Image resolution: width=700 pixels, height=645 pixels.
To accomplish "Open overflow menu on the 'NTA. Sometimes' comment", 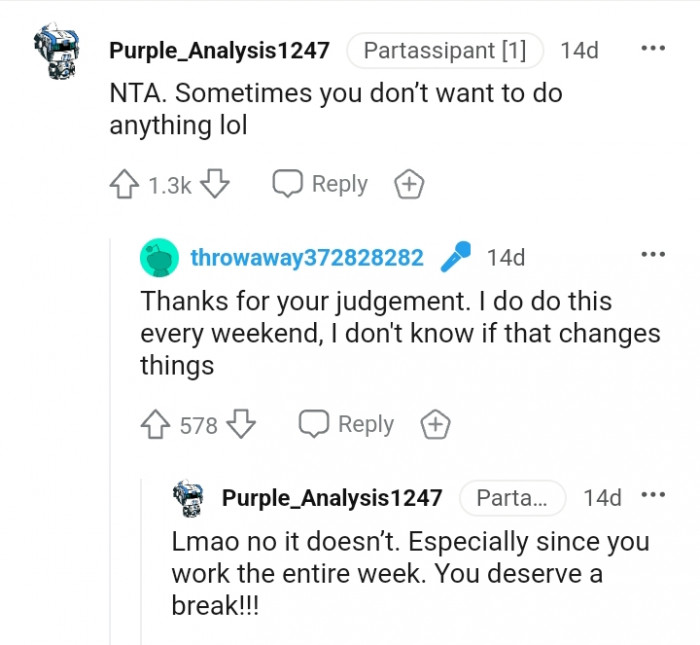I will click(653, 48).
